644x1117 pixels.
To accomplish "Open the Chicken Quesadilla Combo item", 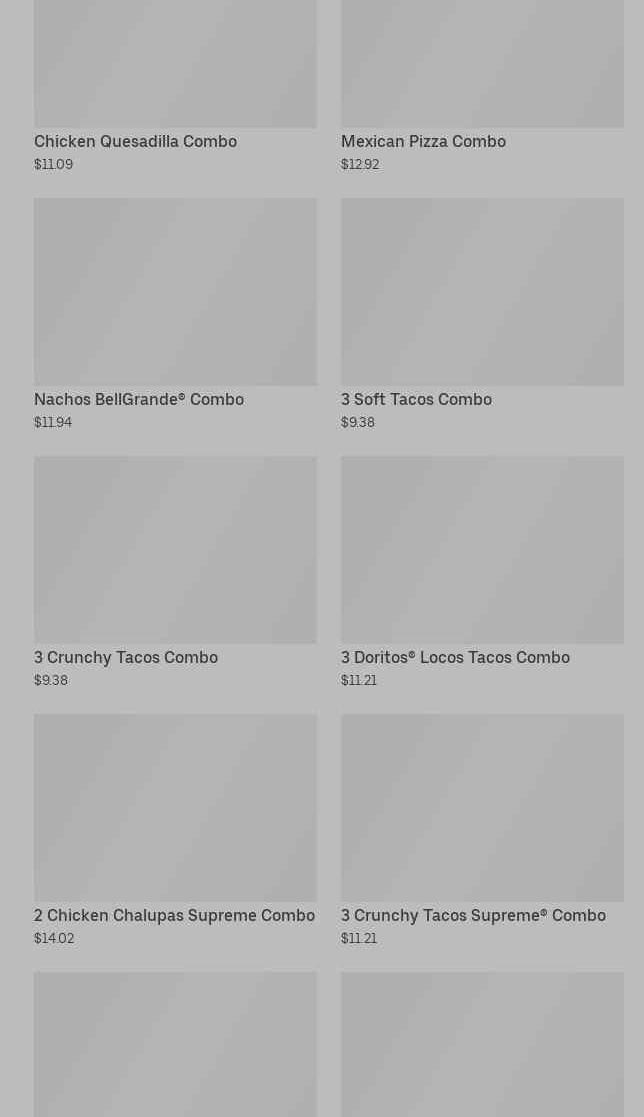I will pos(175,85).
